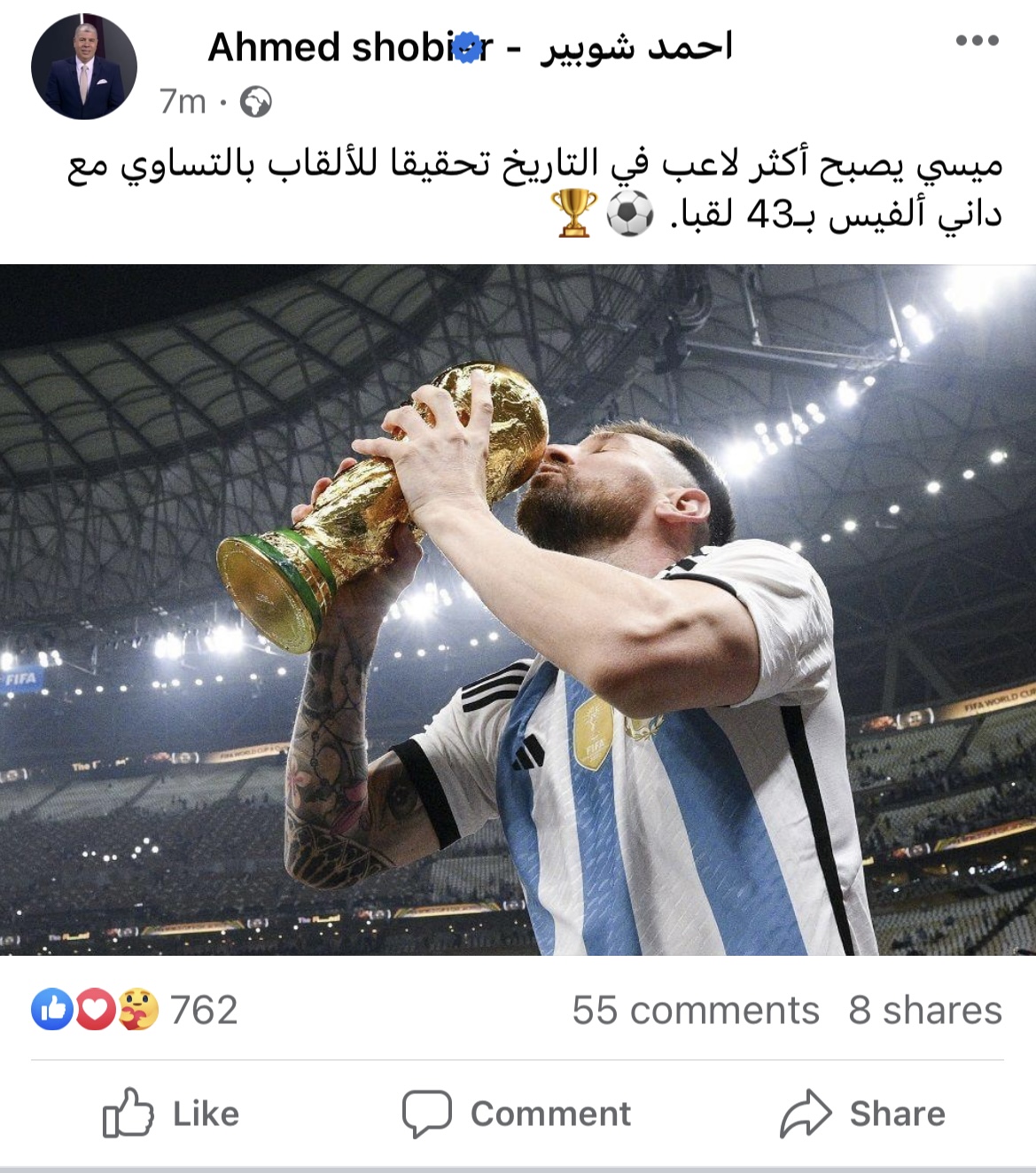Viewport: 1036px width, 1173px height.
Task: Comment on this post
Action: [x=518, y=1114]
